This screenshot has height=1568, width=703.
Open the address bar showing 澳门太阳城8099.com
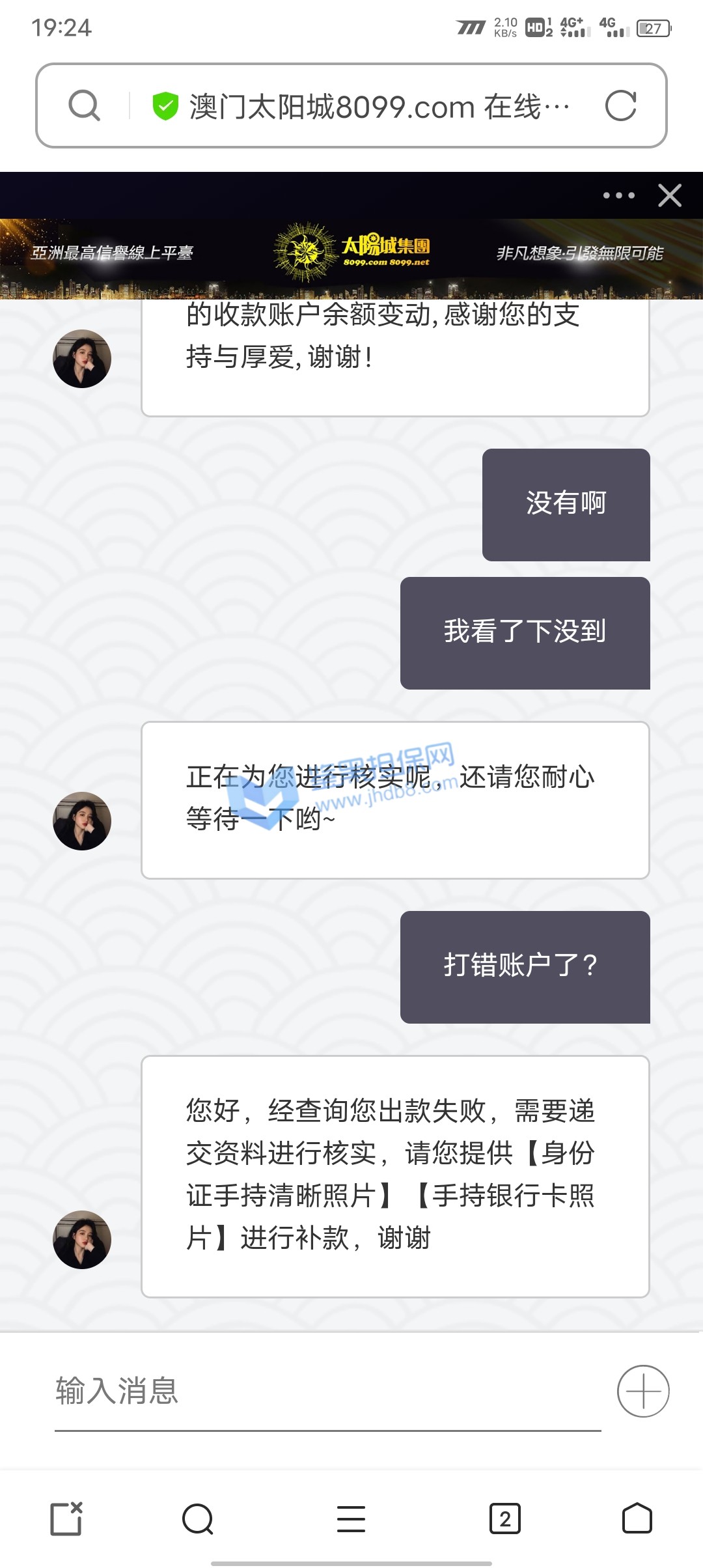pos(378,106)
